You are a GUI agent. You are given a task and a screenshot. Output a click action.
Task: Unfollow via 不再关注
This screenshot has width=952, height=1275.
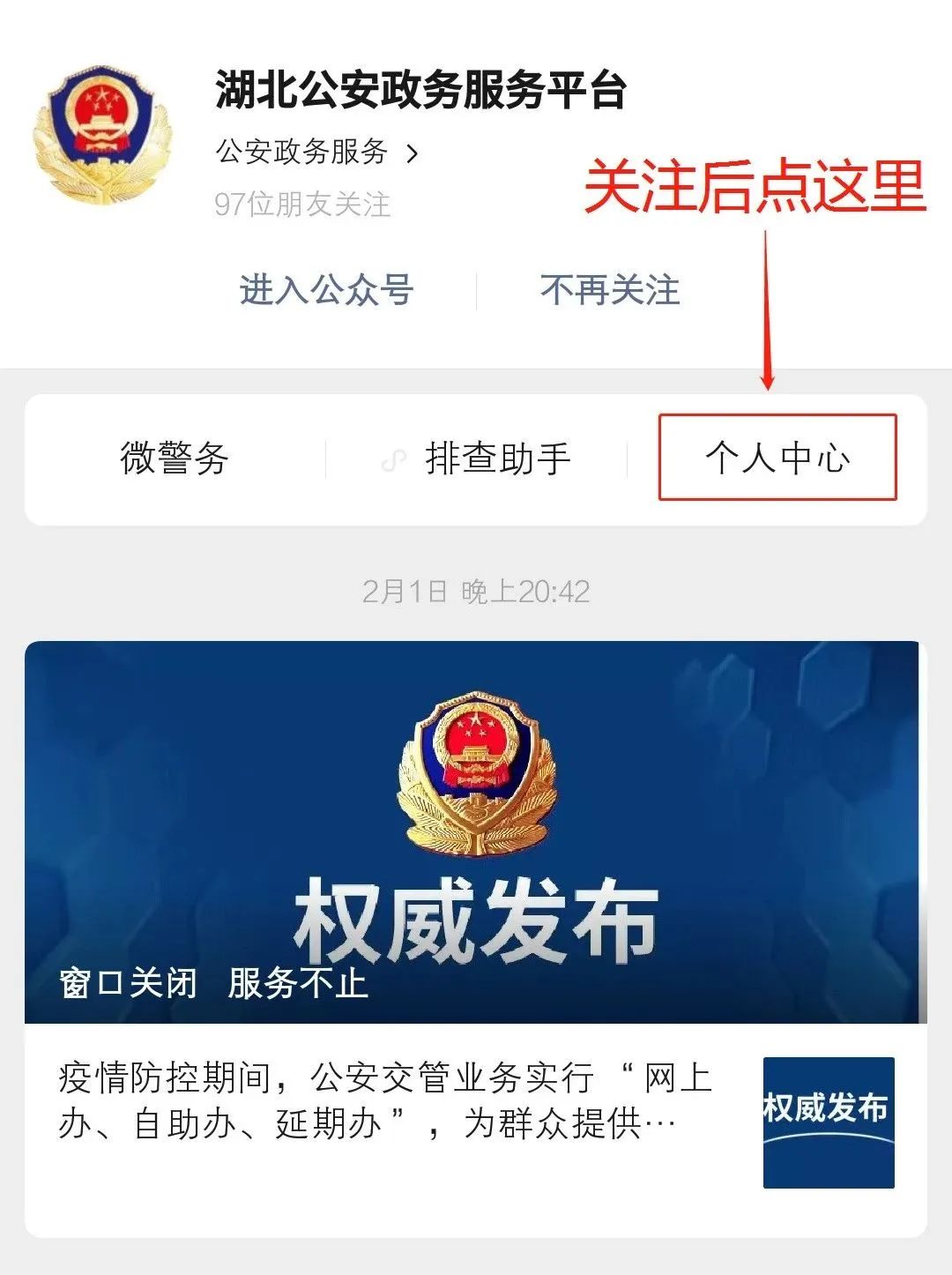click(610, 289)
